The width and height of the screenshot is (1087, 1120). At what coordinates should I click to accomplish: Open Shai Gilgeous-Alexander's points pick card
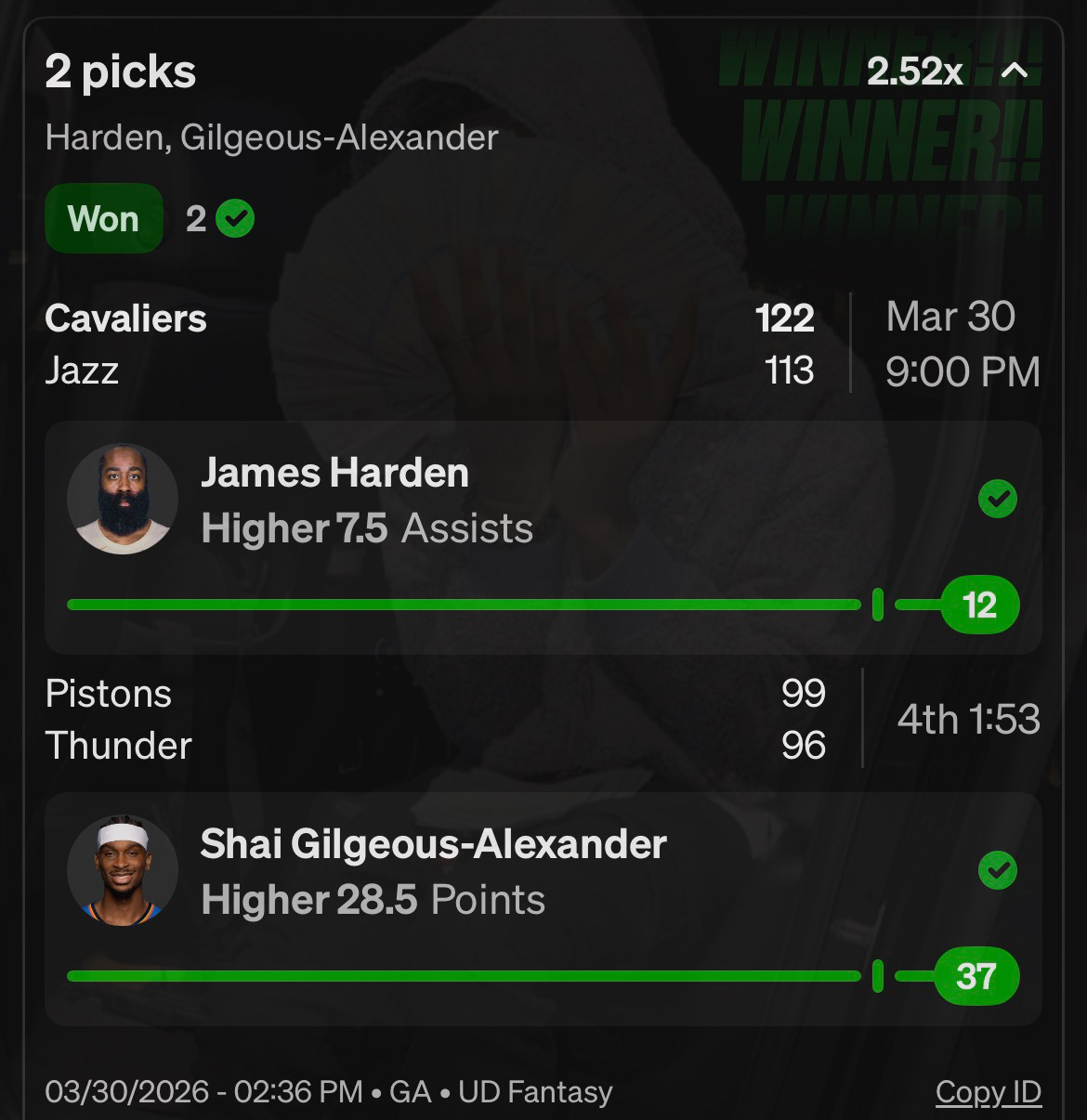[543, 908]
